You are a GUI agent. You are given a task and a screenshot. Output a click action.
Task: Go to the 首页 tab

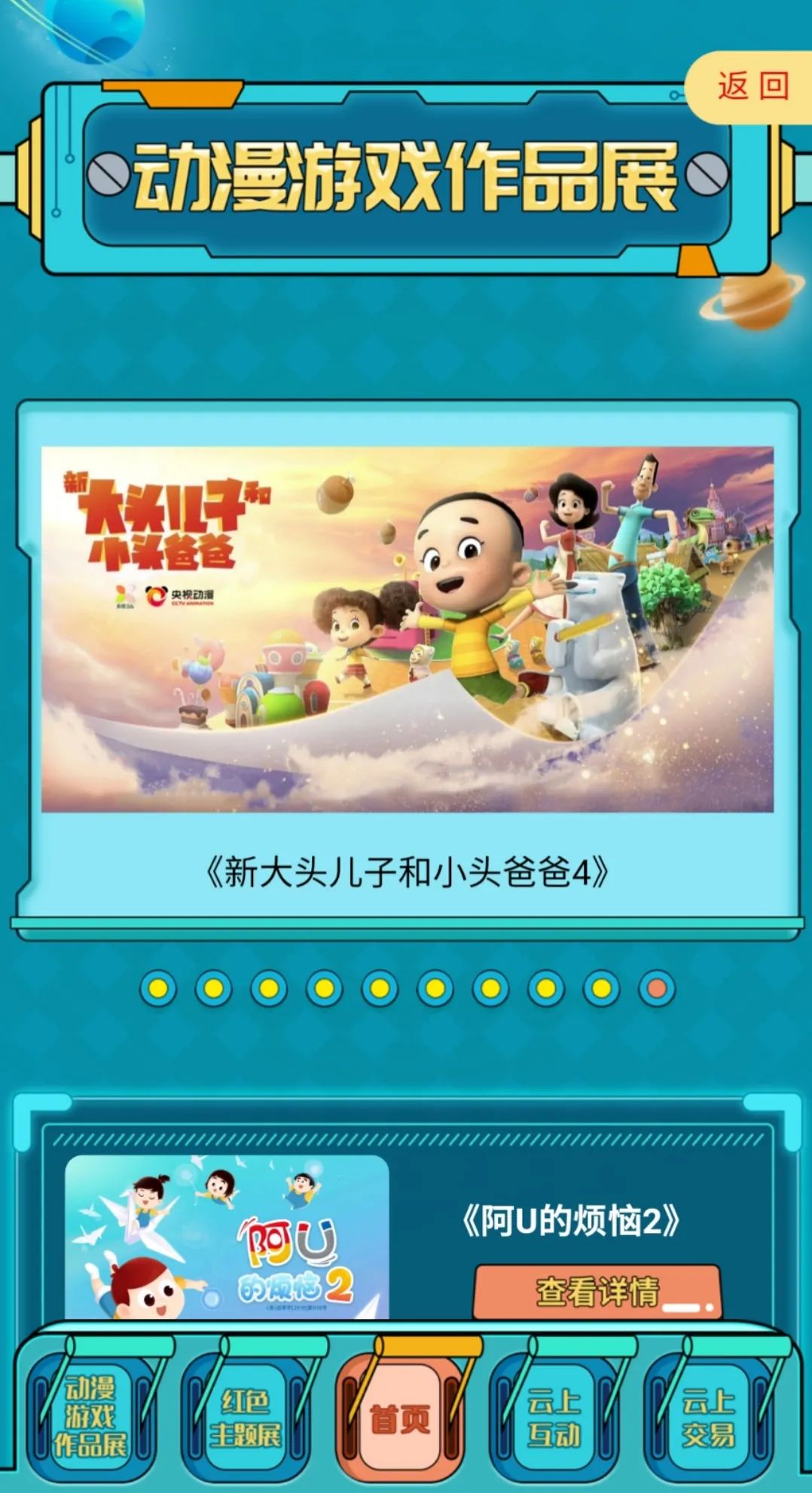tap(399, 1418)
